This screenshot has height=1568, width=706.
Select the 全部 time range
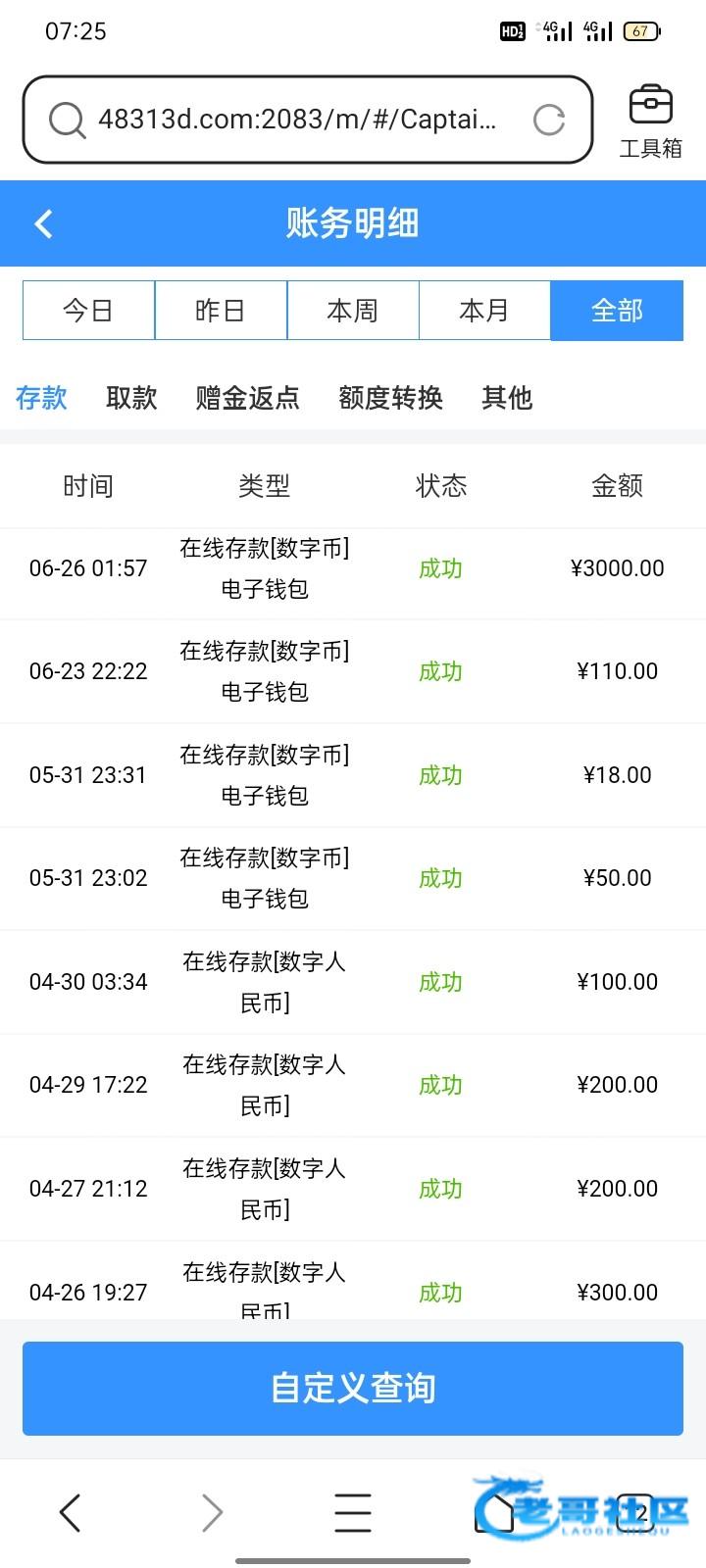(617, 311)
